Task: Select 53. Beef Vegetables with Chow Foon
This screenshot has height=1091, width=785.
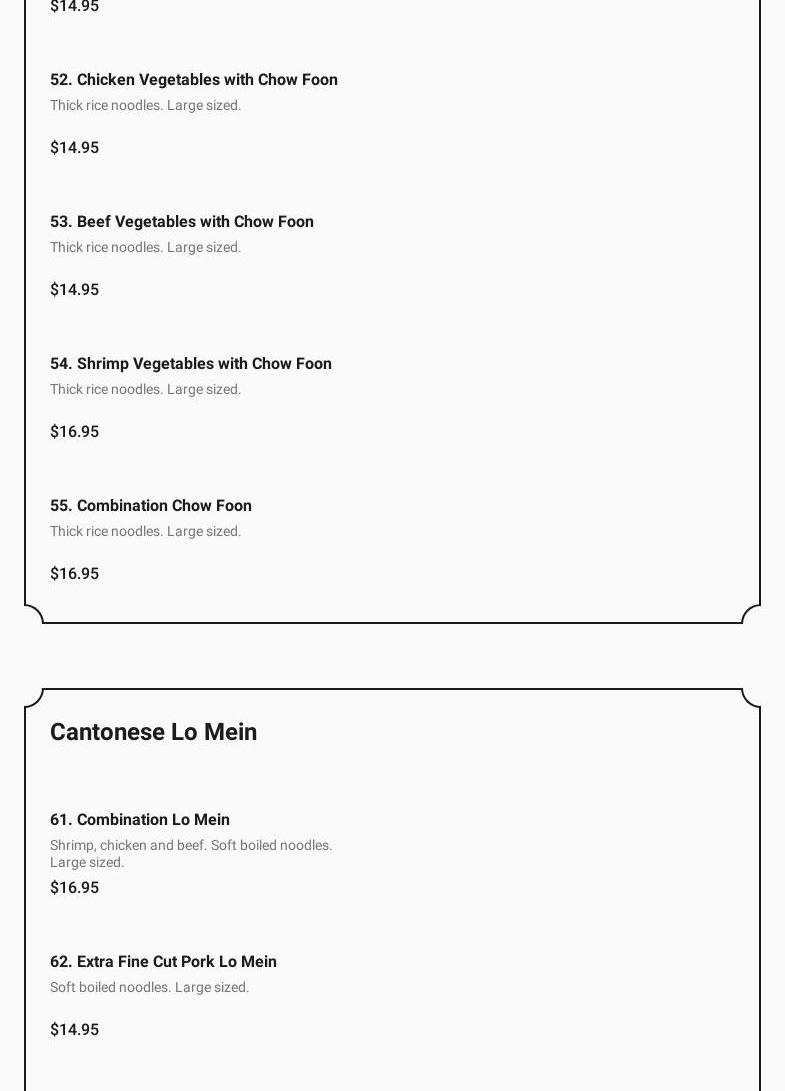Action: coord(182,222)
